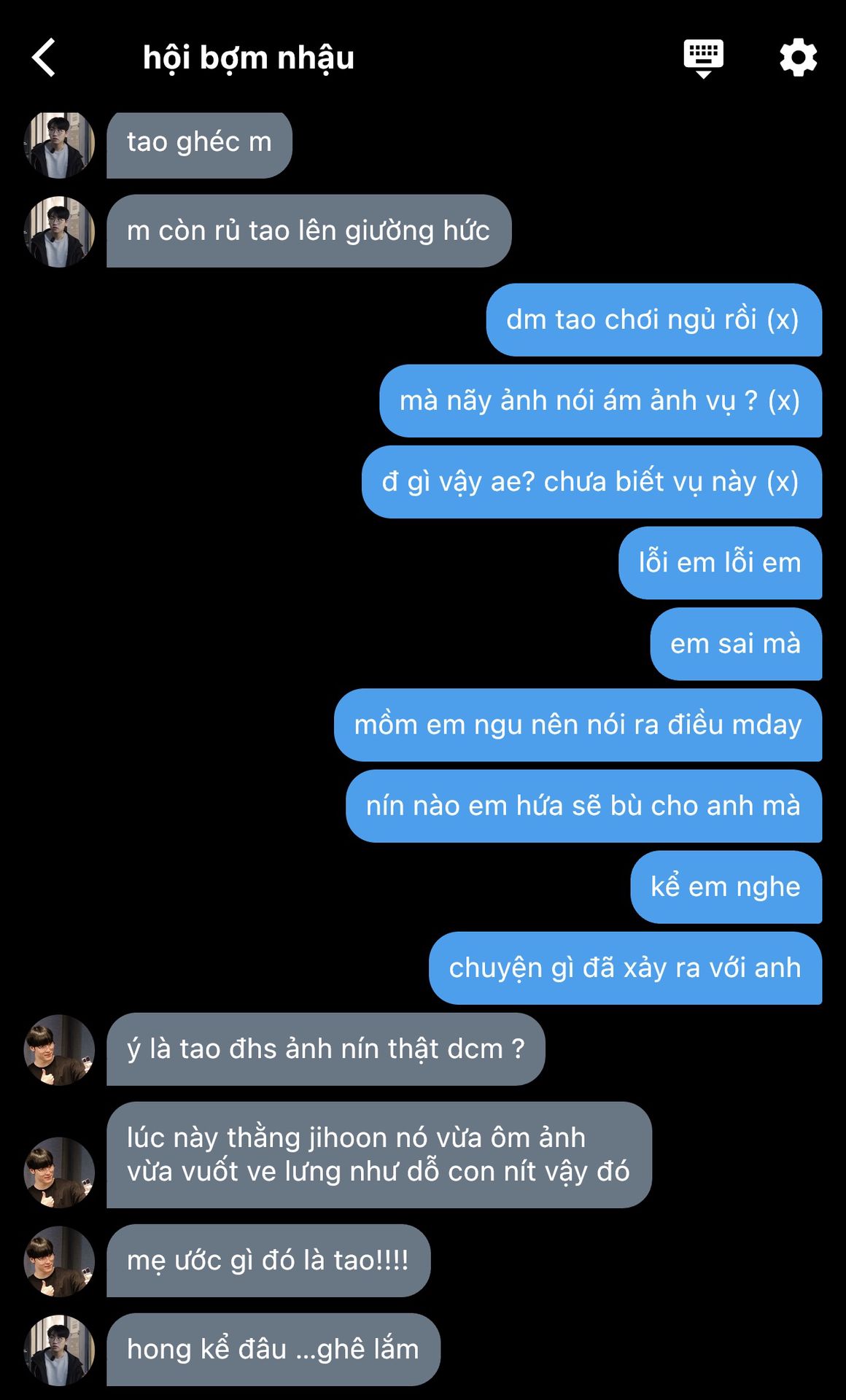Tap the message 'mẹ ước gì đó là tao!!!!'

tap(268, 1261)
